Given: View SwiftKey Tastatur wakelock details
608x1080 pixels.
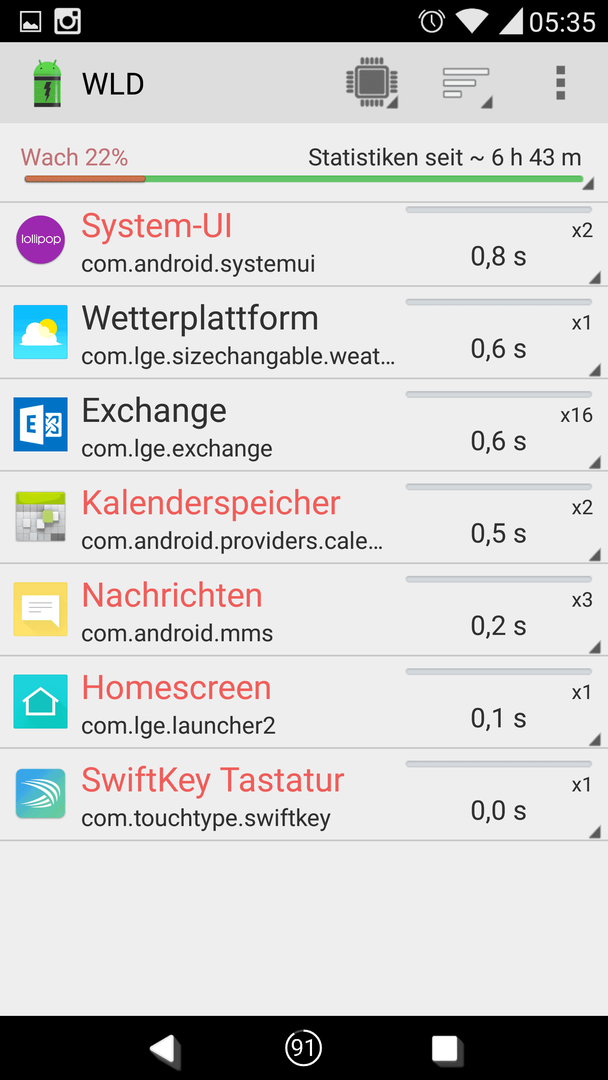Looking at the screenshot, I should point(304,794).
